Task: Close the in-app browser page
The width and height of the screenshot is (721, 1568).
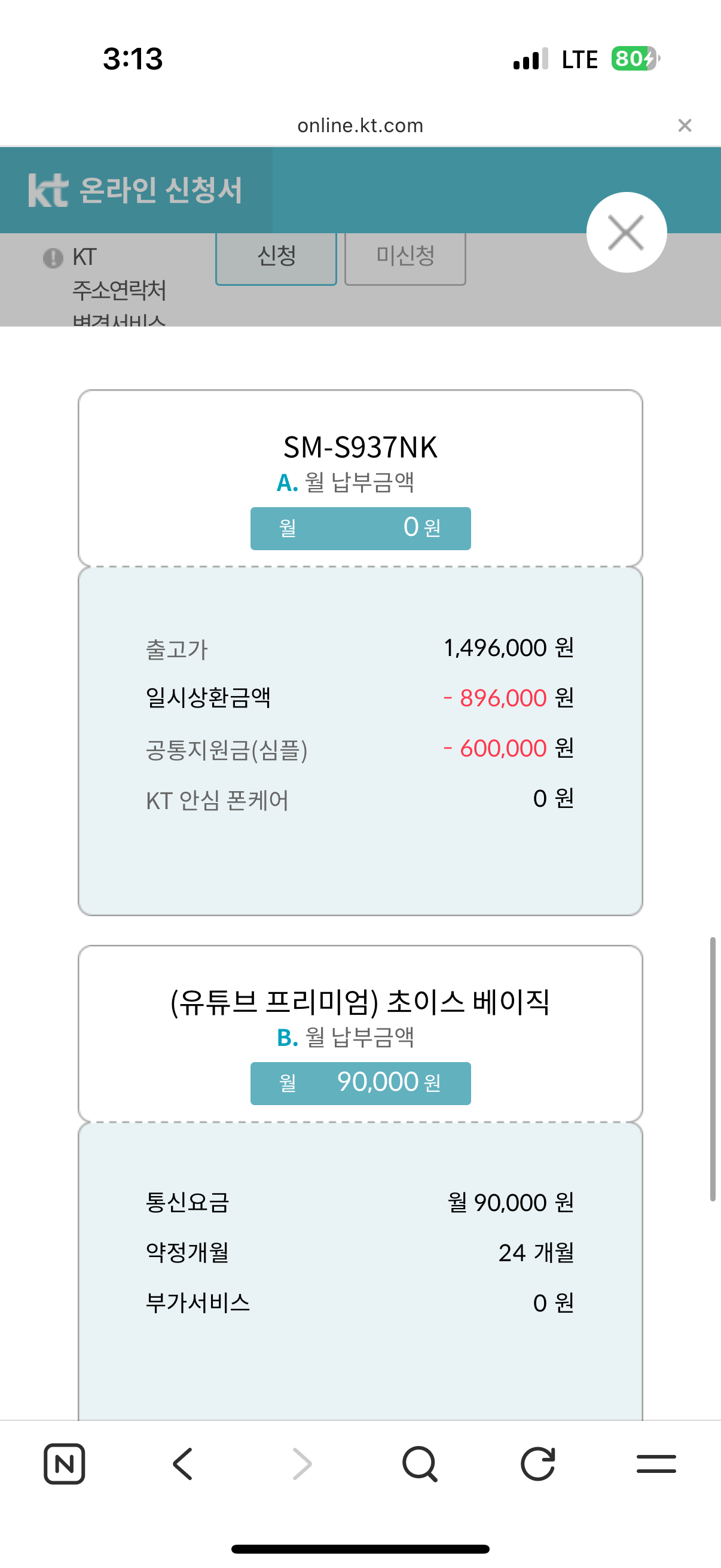Action: click(685, 126)
